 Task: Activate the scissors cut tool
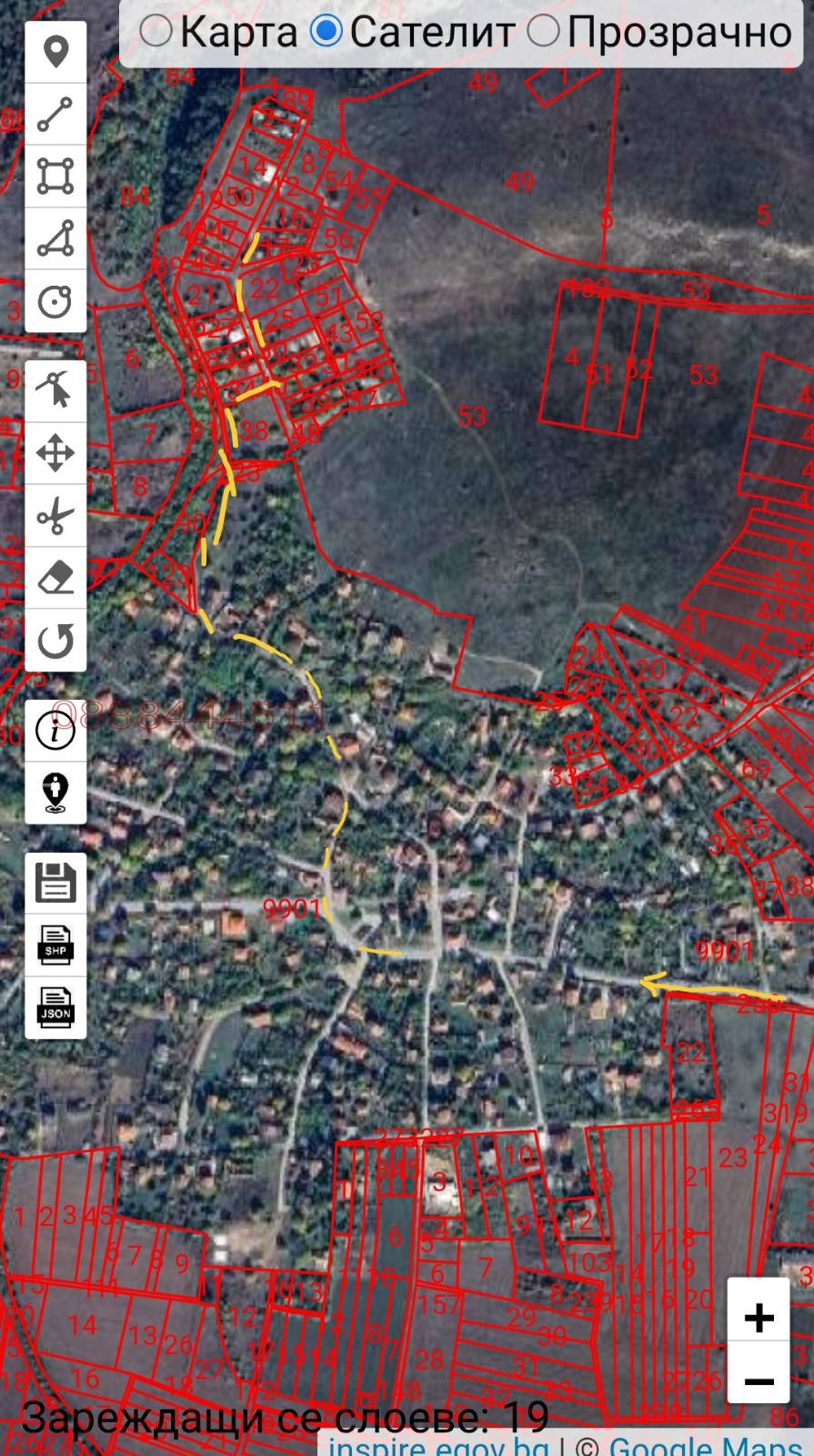coord(55,516)
